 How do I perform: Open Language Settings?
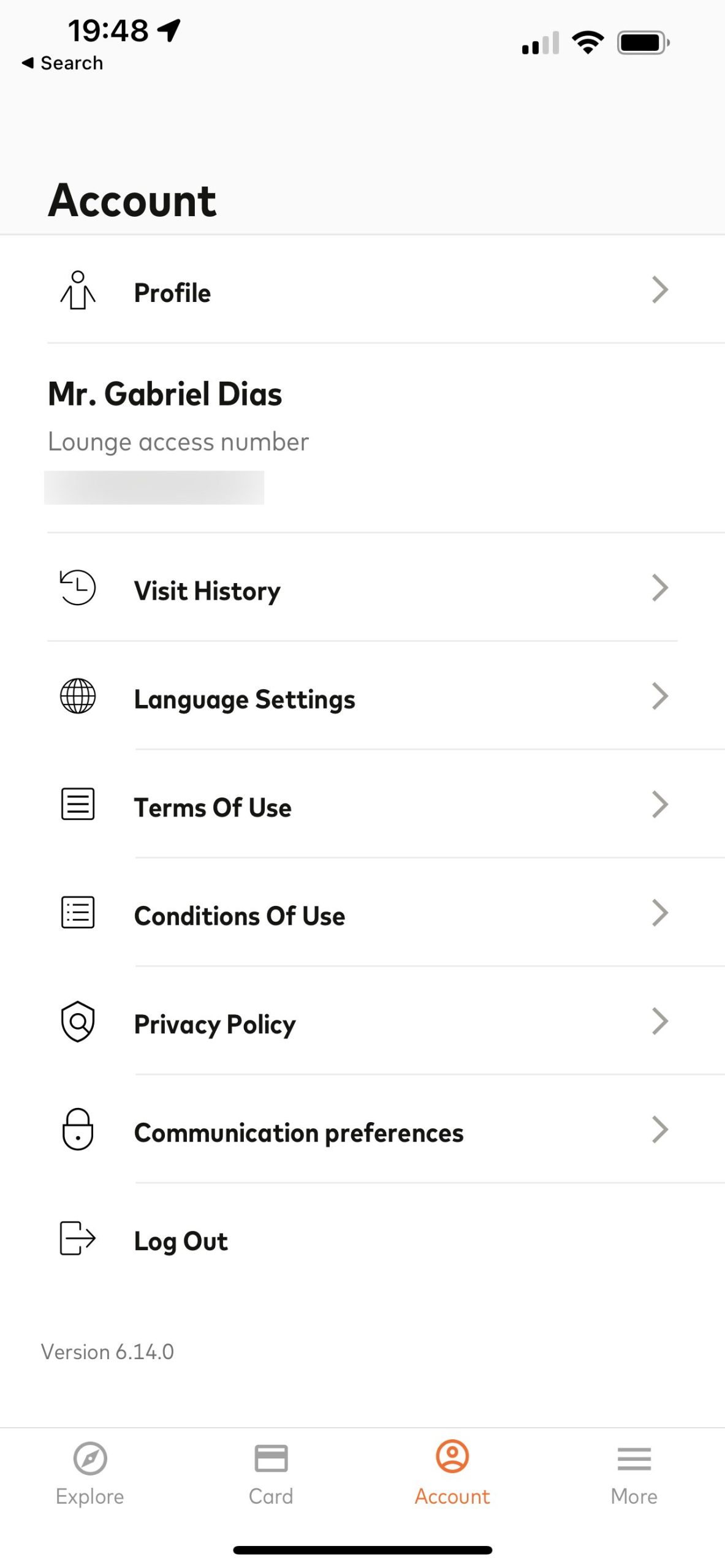pos(362,697)
